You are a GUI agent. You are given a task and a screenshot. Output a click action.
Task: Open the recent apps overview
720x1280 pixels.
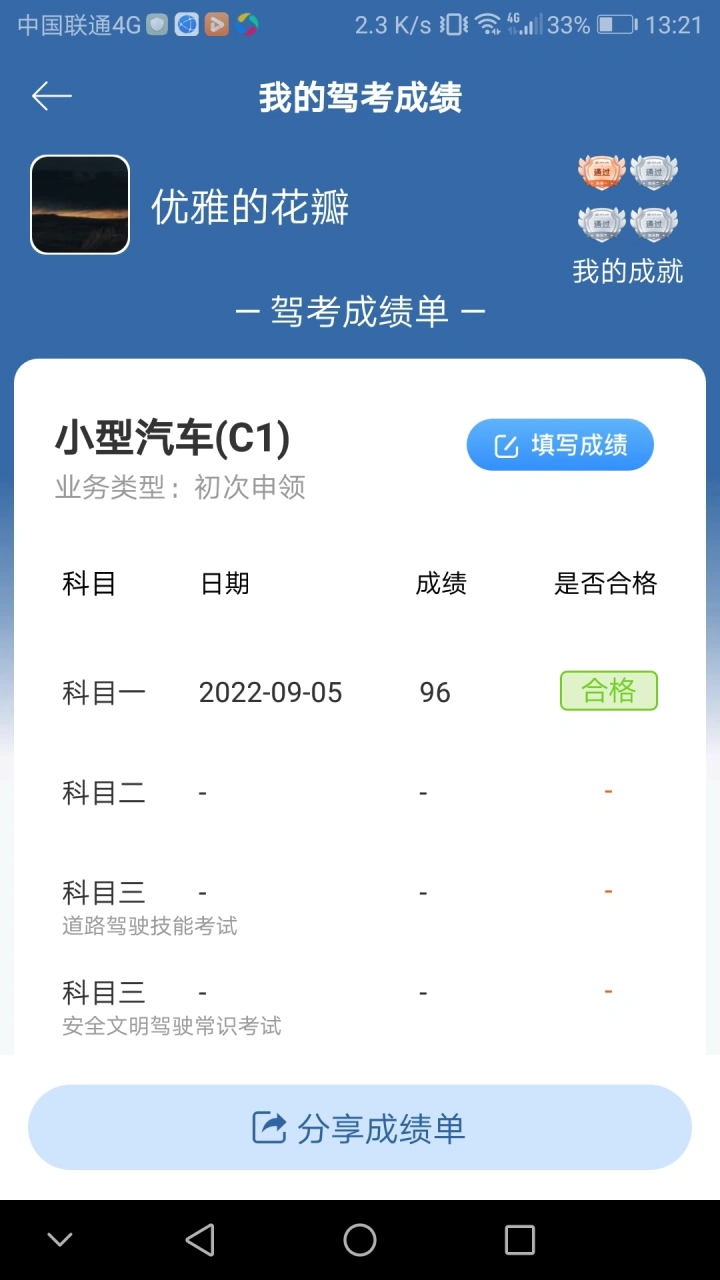point(520,1240)
